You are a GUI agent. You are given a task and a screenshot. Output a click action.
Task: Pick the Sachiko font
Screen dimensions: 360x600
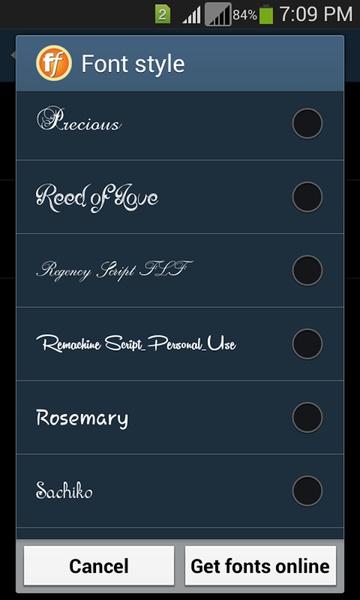pyautogui.click(x=179, y=491)
